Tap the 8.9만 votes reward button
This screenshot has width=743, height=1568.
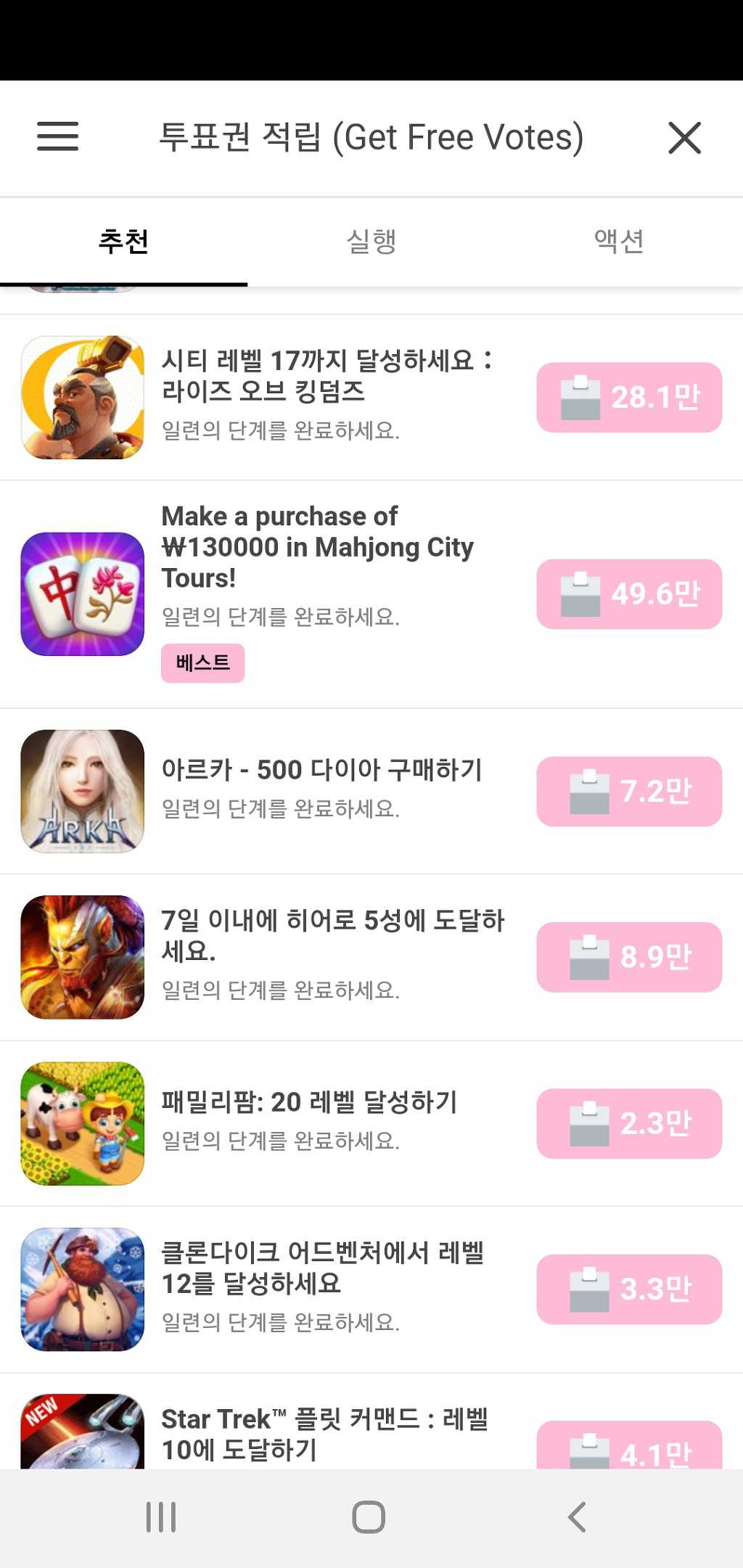click(629, 957)
